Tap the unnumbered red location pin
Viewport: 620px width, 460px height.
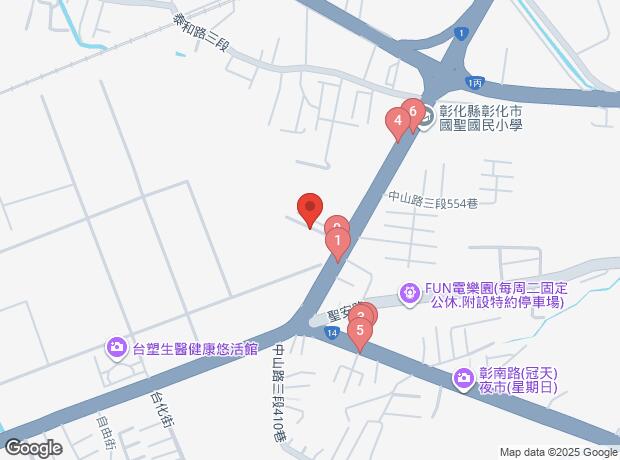[310, 208]
